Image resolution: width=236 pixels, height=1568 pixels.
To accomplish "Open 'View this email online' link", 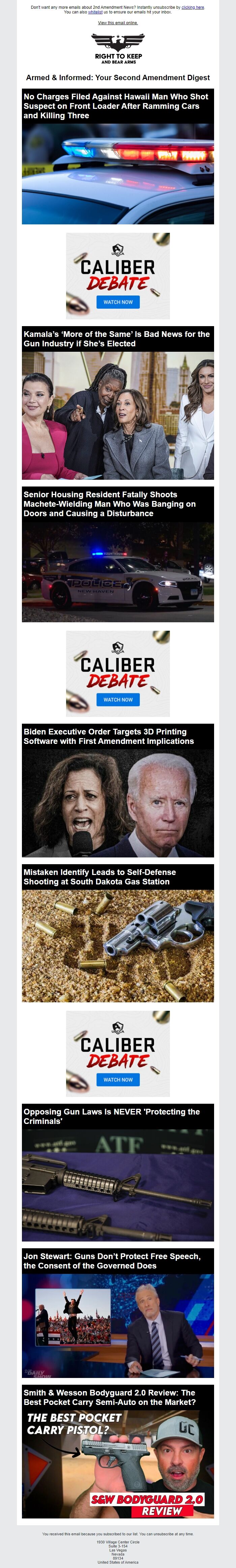I will [x=118, y=23].
